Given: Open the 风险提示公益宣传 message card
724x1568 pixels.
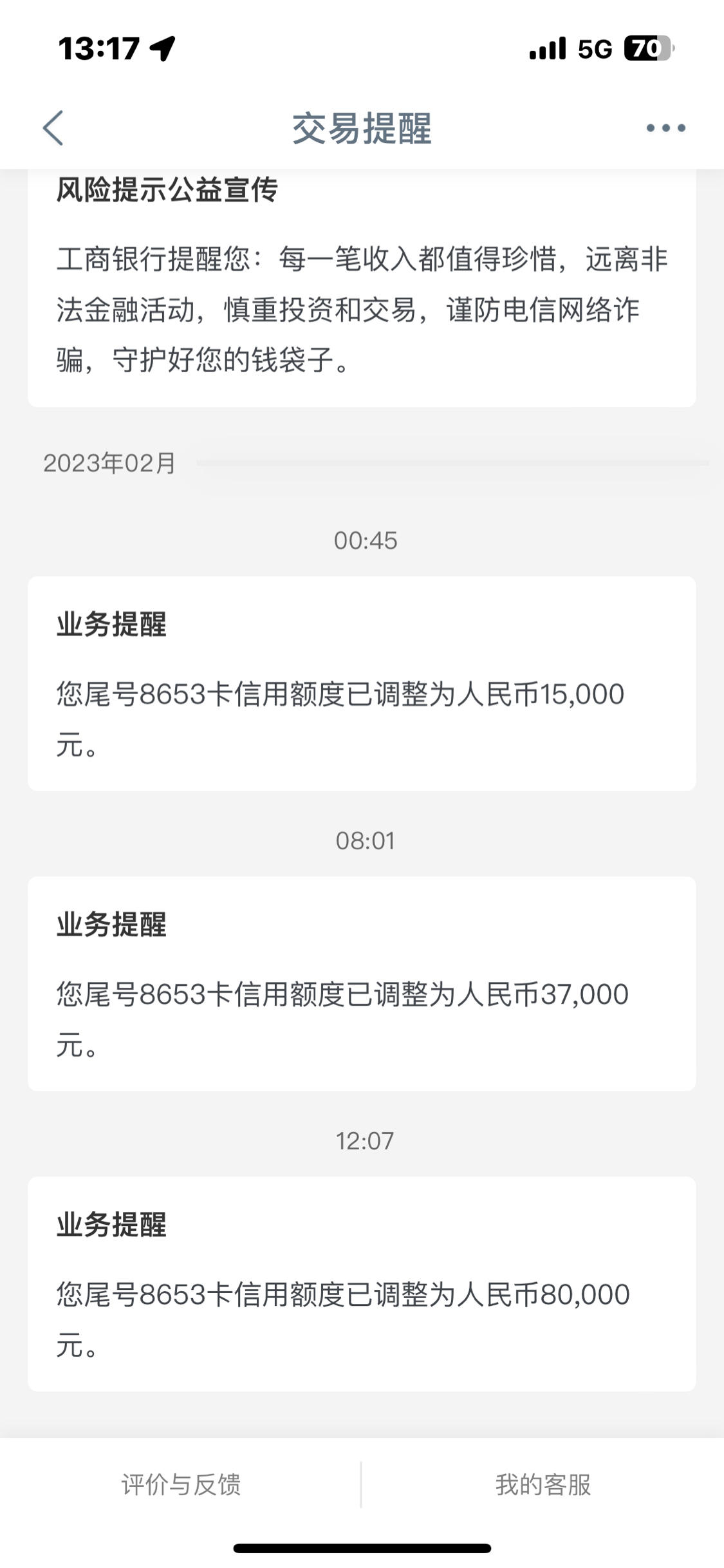Looking at the screenshot, I should 362,288.
